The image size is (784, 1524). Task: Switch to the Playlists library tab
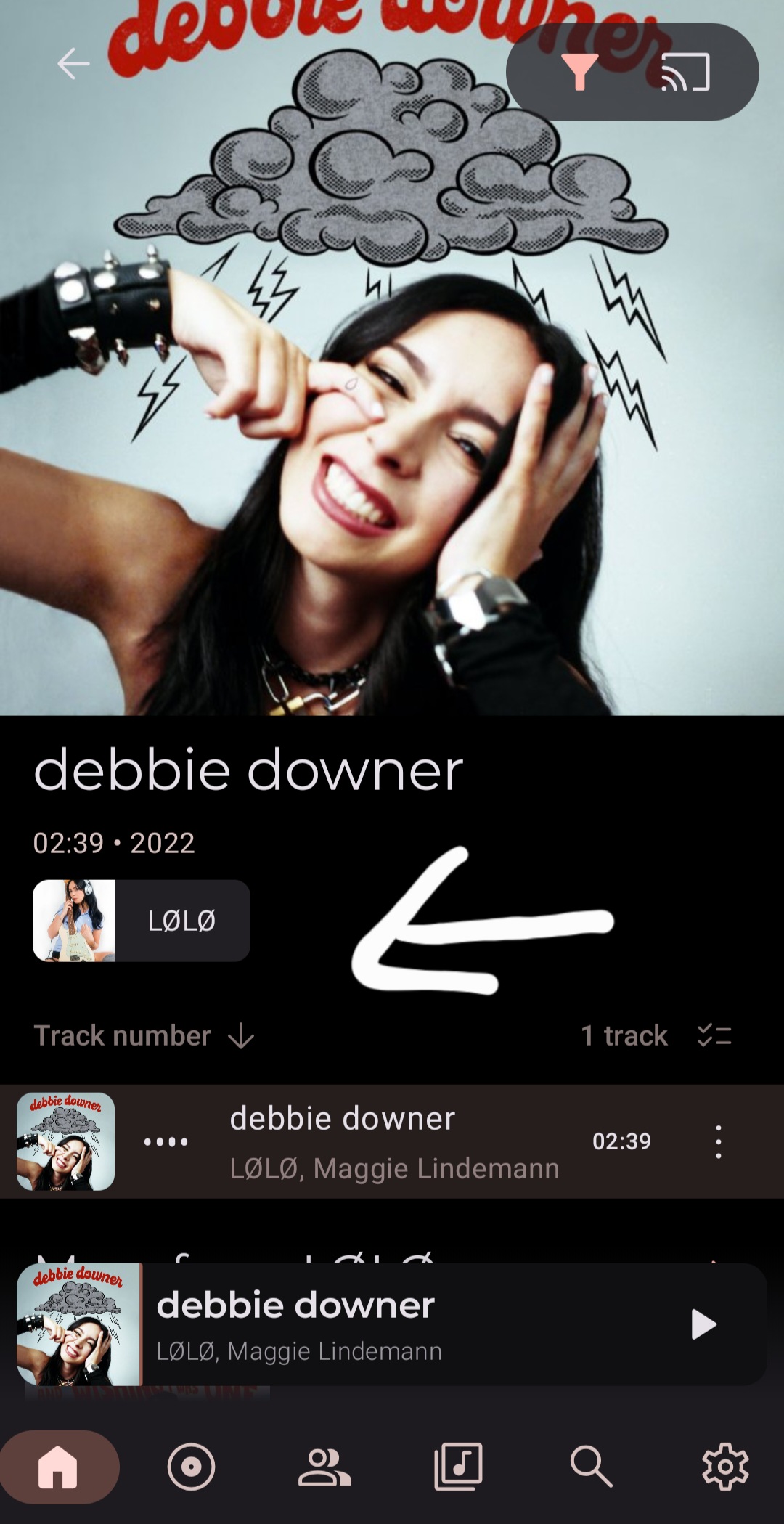tap(458, 1467)
